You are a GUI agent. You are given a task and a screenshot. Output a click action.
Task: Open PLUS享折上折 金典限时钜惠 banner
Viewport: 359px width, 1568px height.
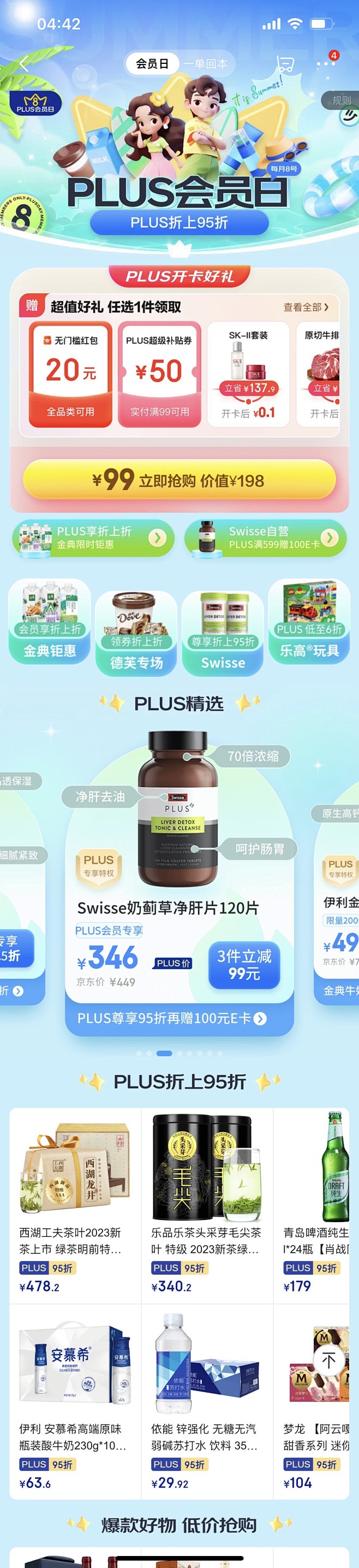pyautogui.click(x=93, y=538)
